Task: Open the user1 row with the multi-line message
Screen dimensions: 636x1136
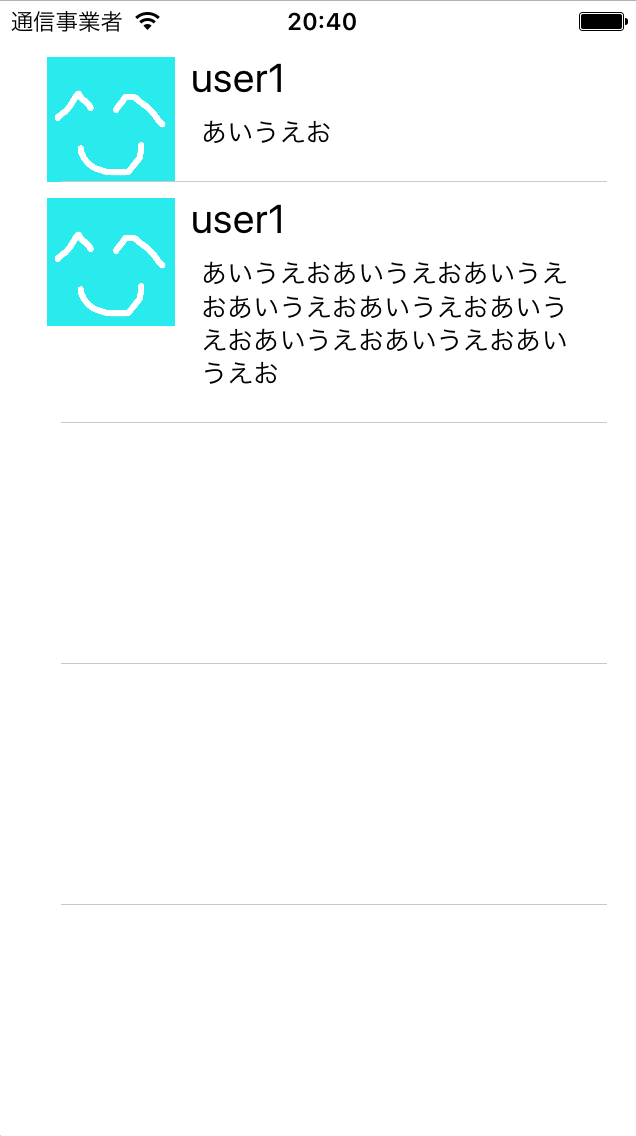Action: (x=318, y=302)
